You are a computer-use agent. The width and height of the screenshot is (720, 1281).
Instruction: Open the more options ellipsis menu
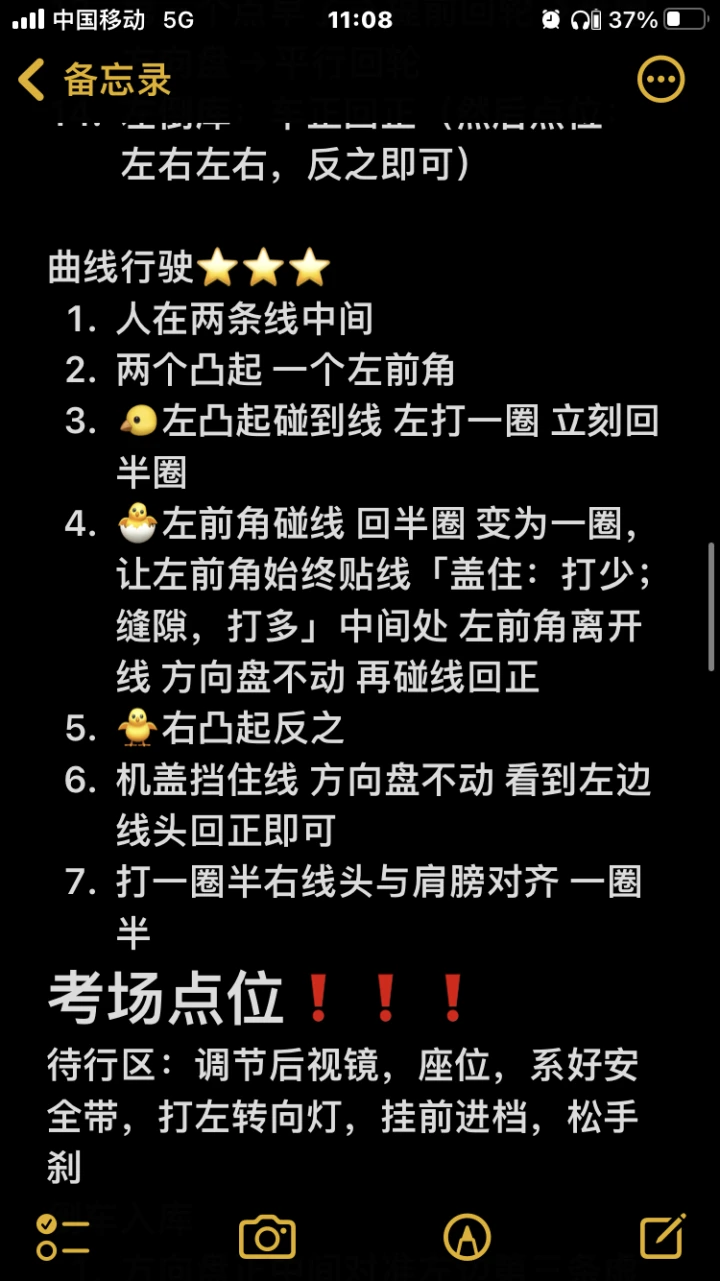pos(661,80)
